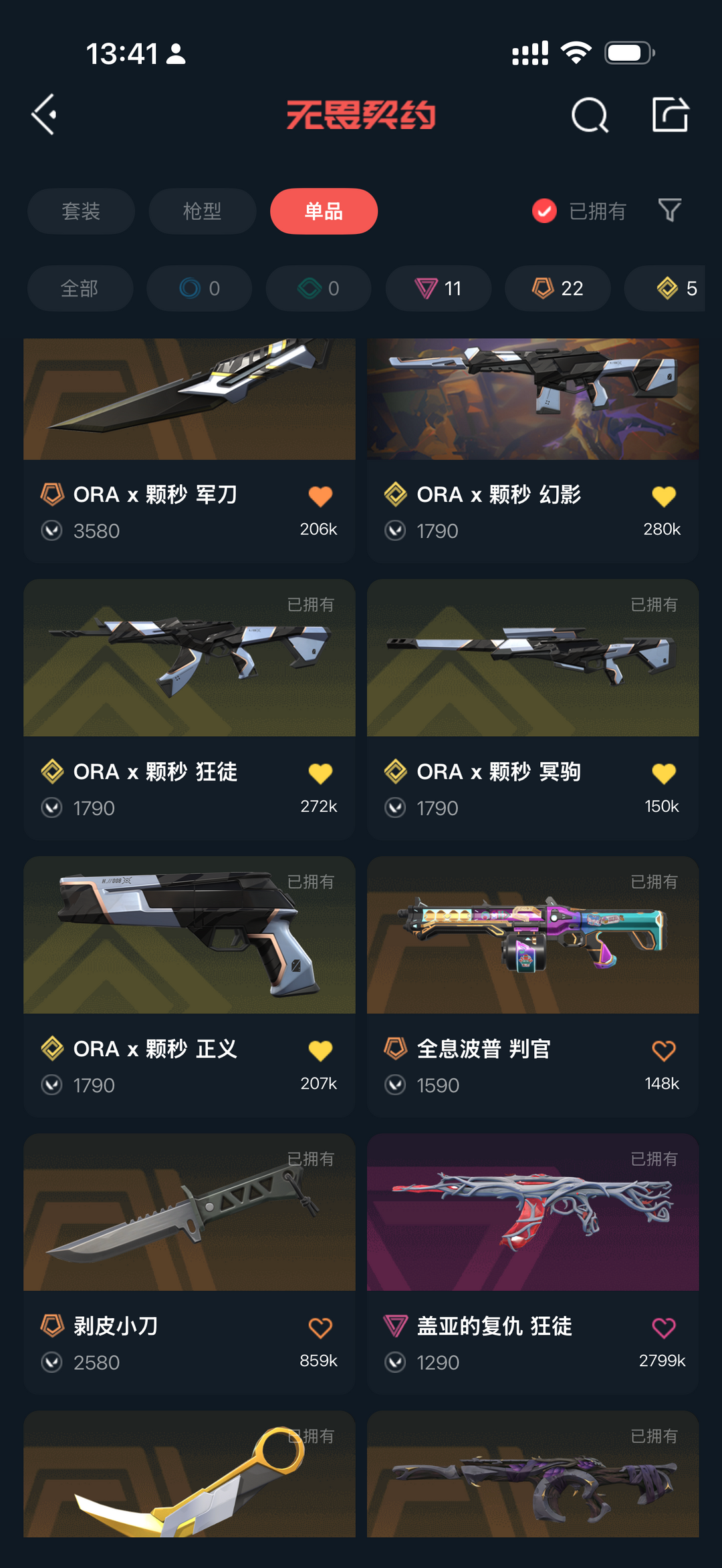Screen dimensions: 722x1568
Task: Like the 全息波普 判官 skin
Action: tap(663, 1051)
